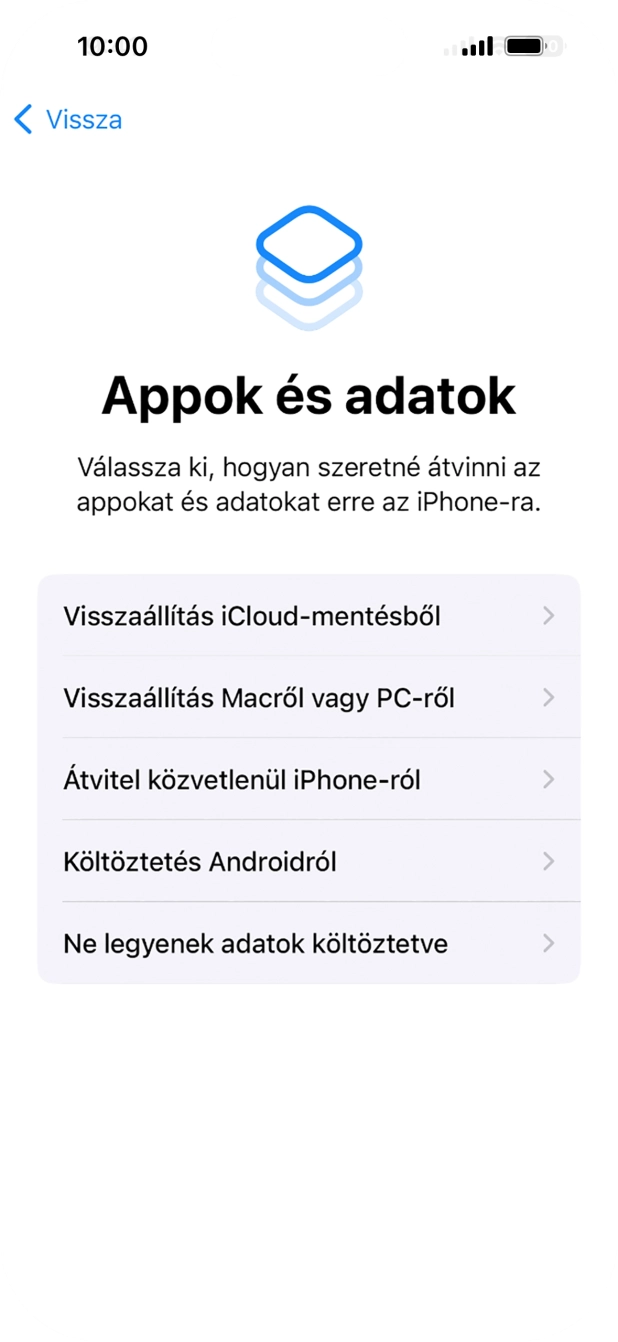Select Visszaállítás iCloud-mentésből
The height and width of the screenshot is (1342, 618).
click(x=308, y=616)
